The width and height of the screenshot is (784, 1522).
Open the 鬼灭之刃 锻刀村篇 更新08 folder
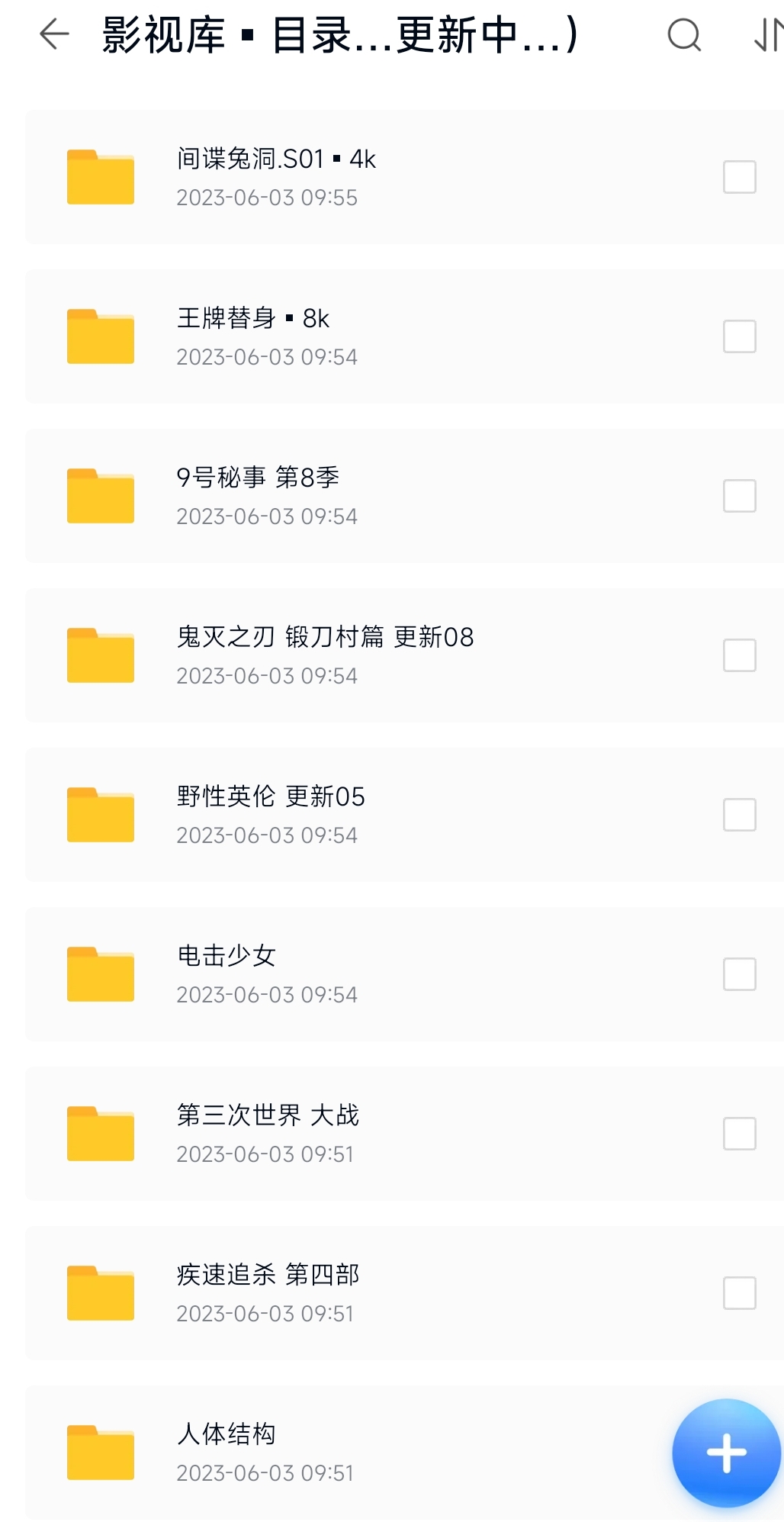tap(405, 655)
